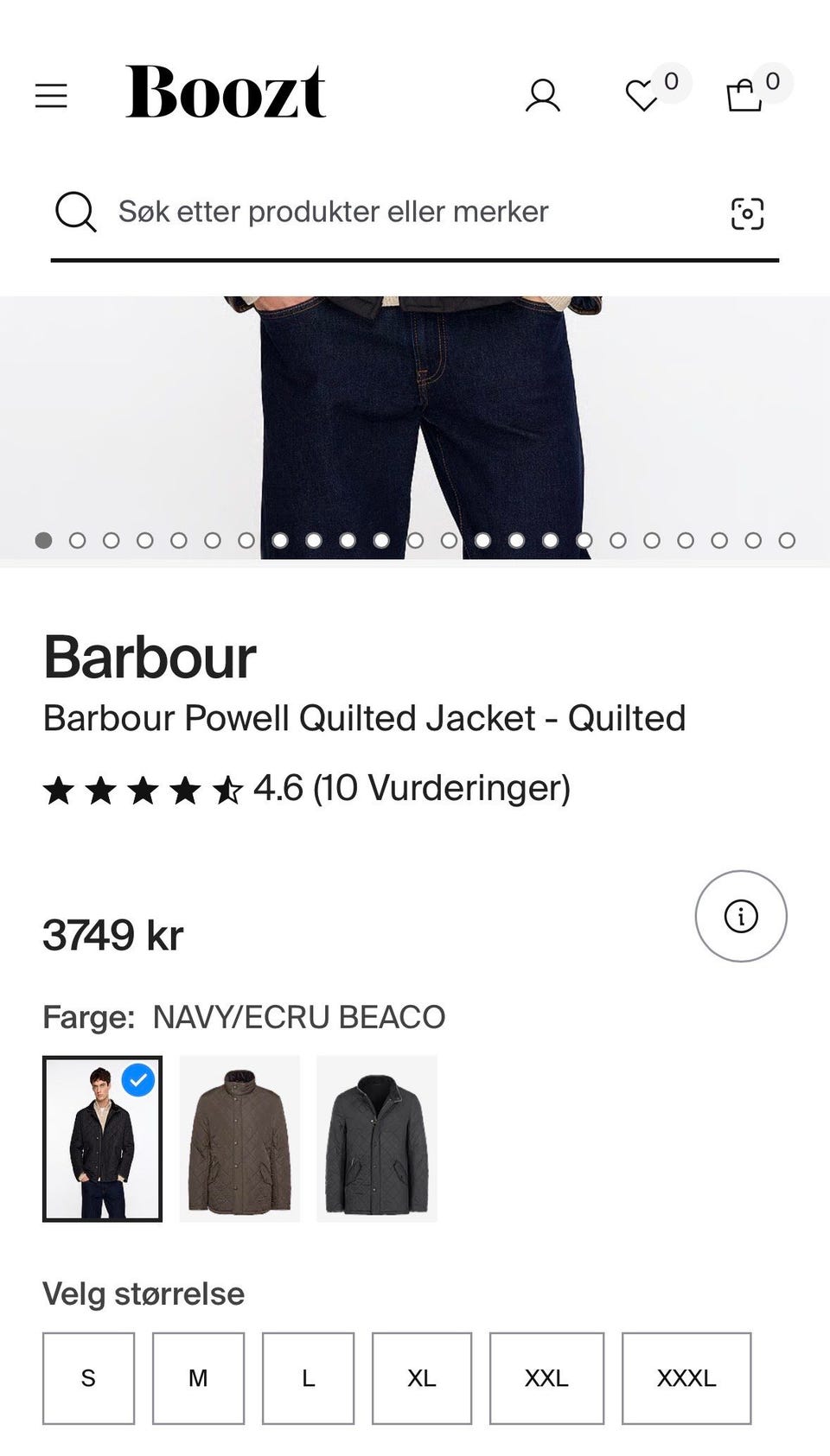
Task: Choose size S
Action: coord(88,1378)
